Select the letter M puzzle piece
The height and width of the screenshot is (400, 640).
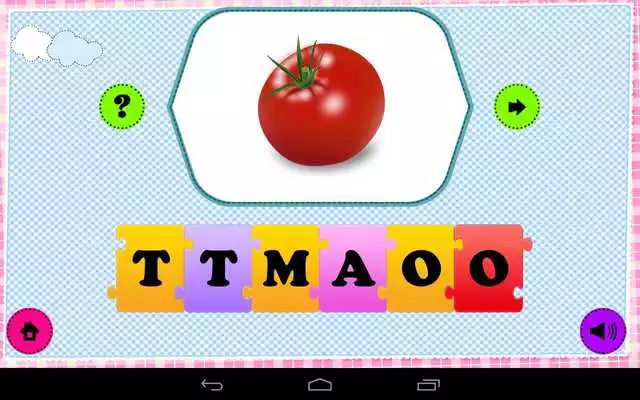coord(286,267)
